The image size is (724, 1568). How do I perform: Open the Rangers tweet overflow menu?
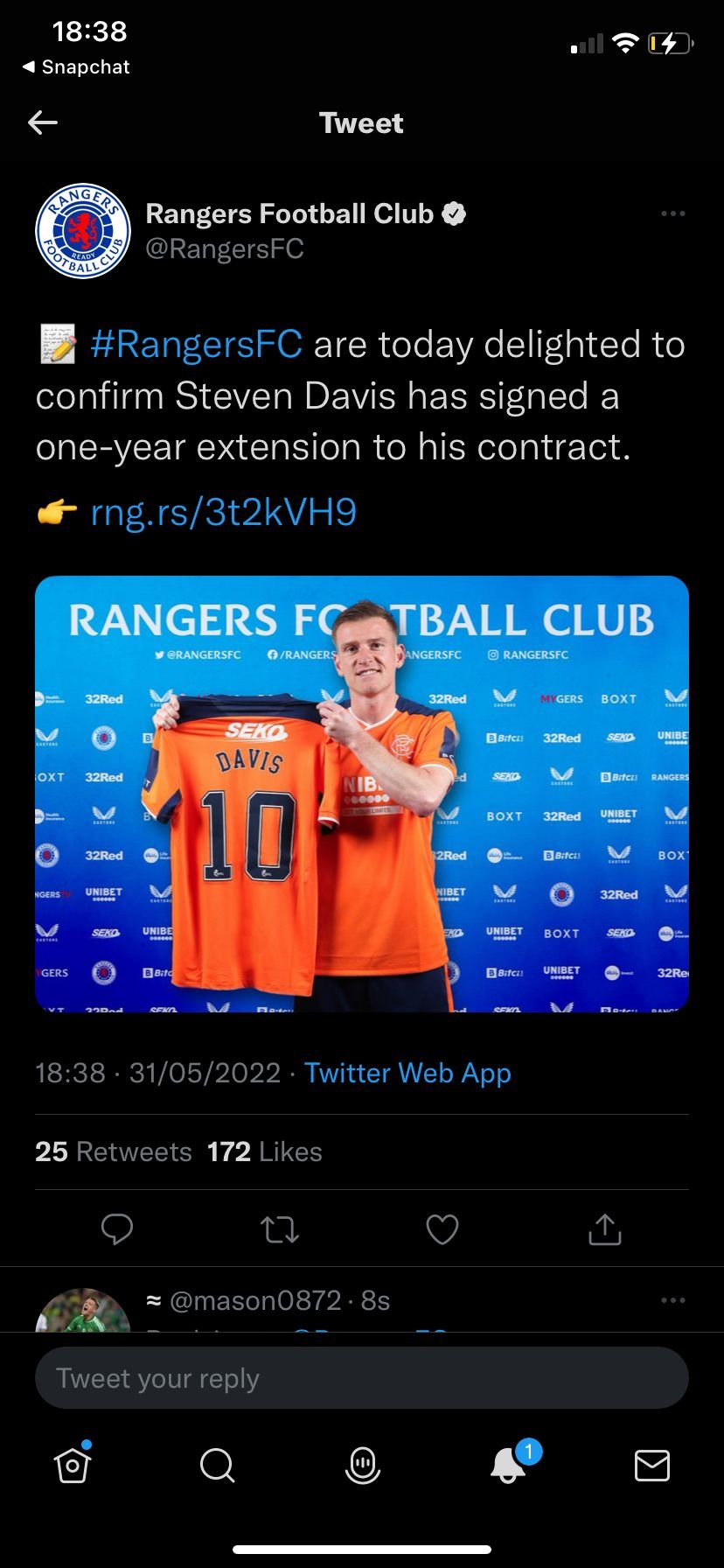(673, 213)
